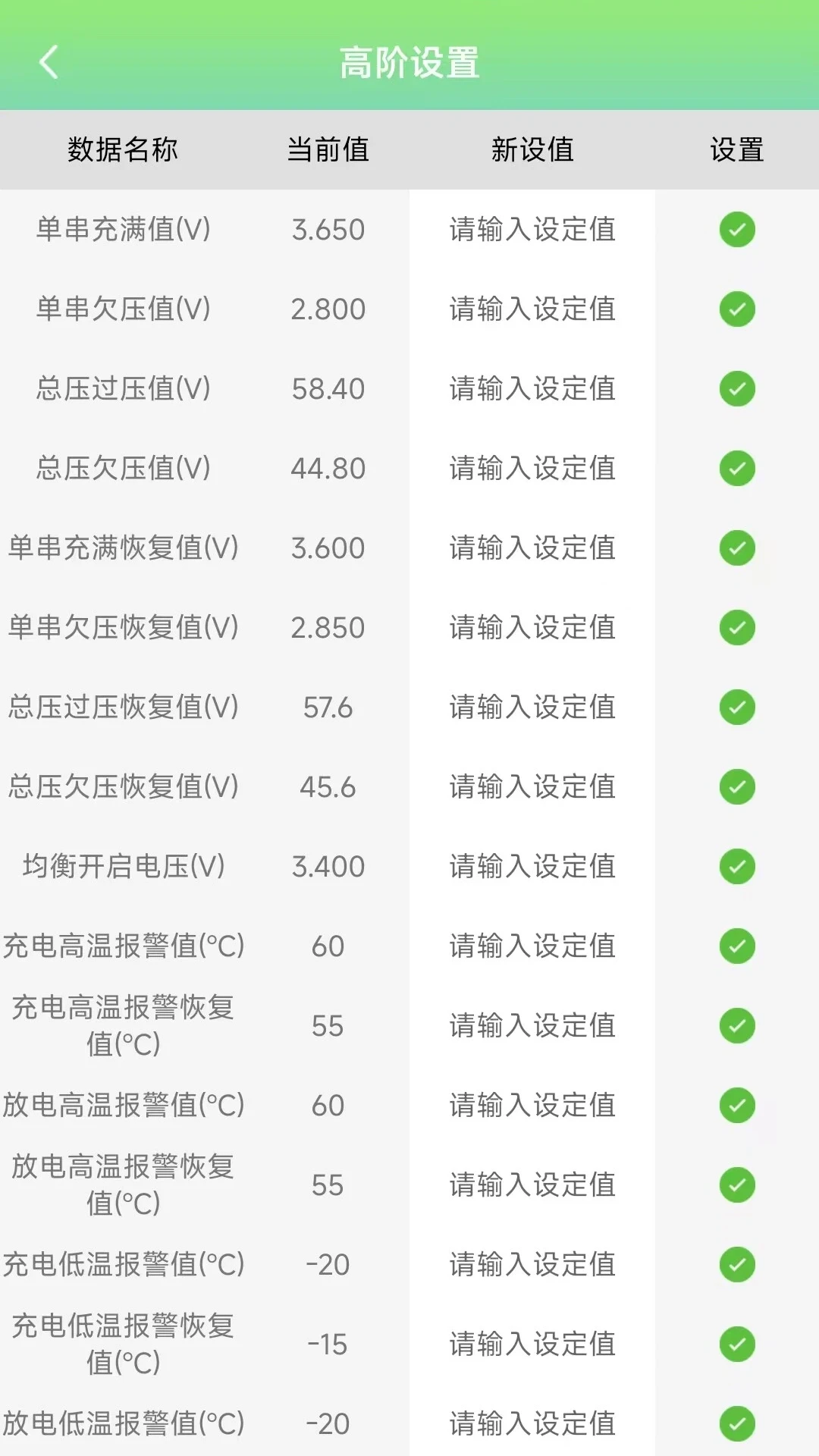Apply the 放电低温报警值 setting checkmark
The height and width of the screenshot is (1456, 819).
pos(736,1424)
